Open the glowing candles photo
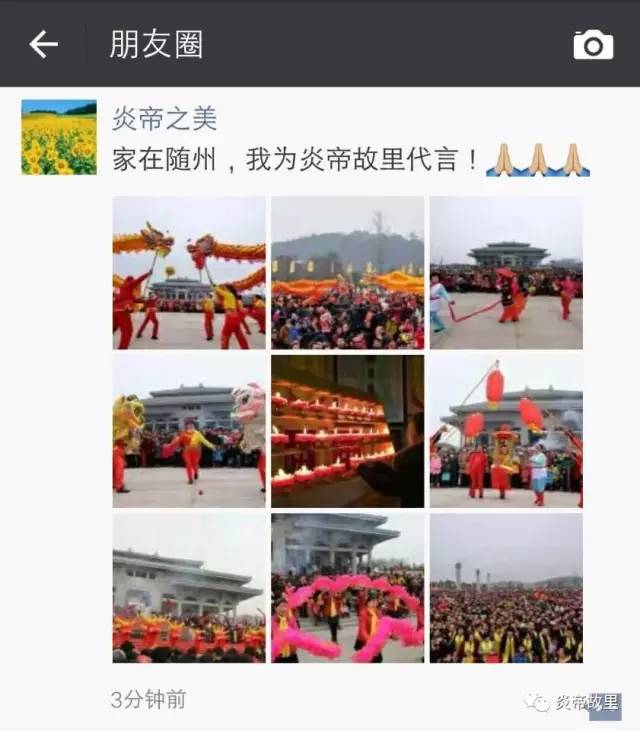Image resolution: width=640 pixels, height=731 pixels. point(347,431)
